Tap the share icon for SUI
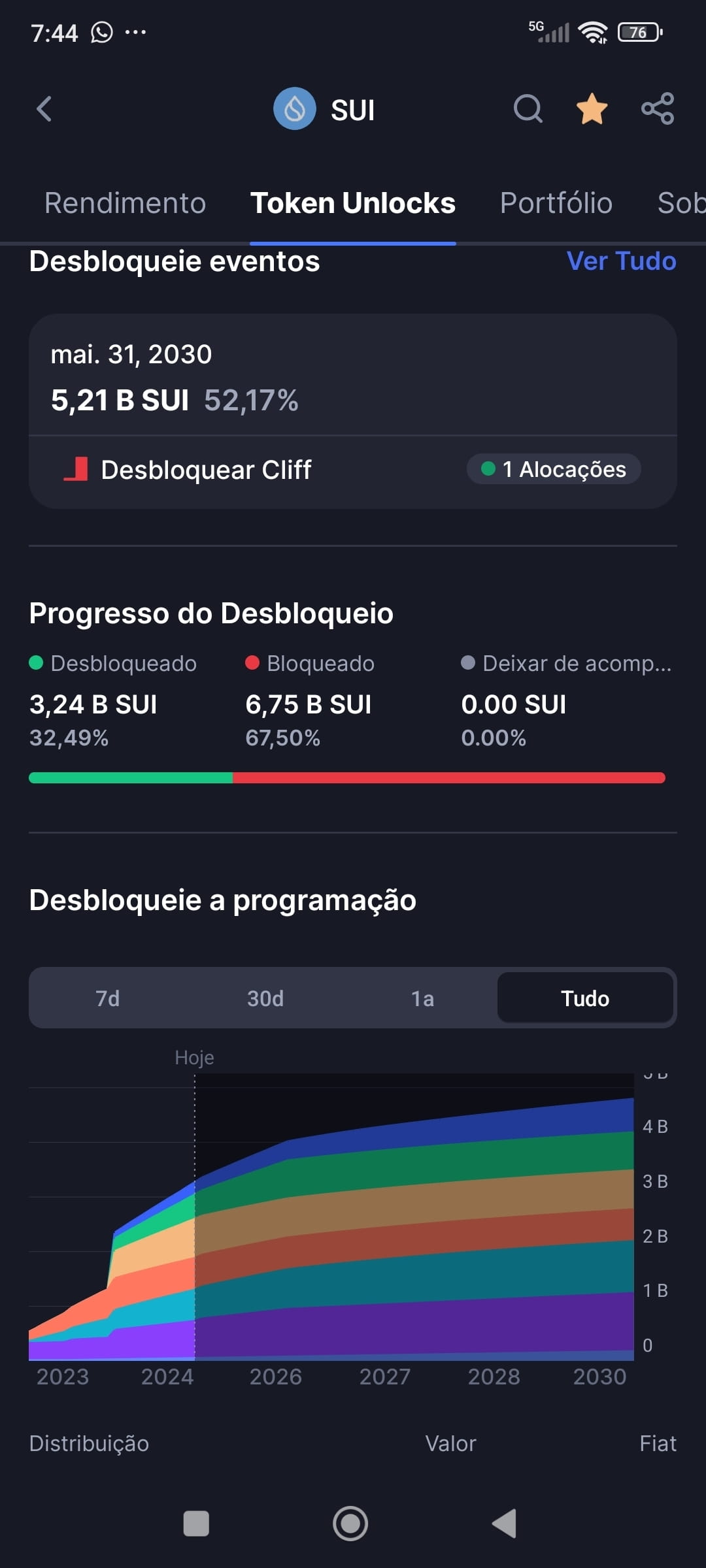 click(x=658, y=109)
